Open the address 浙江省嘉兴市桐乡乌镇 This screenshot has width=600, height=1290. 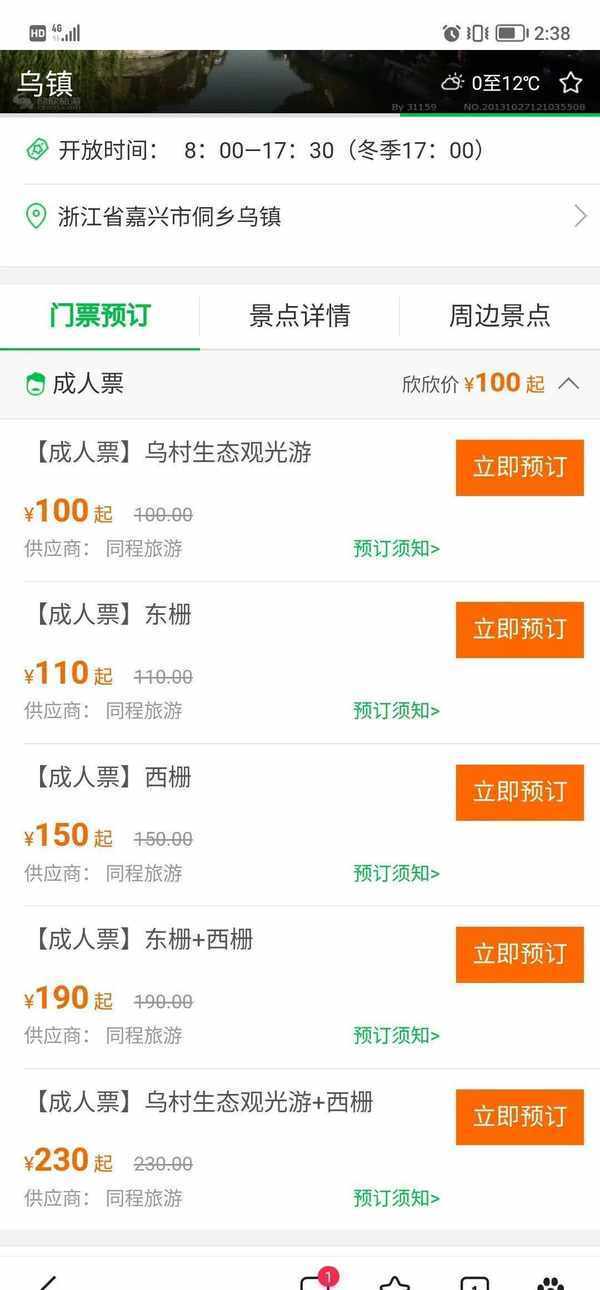pos(300,216)
